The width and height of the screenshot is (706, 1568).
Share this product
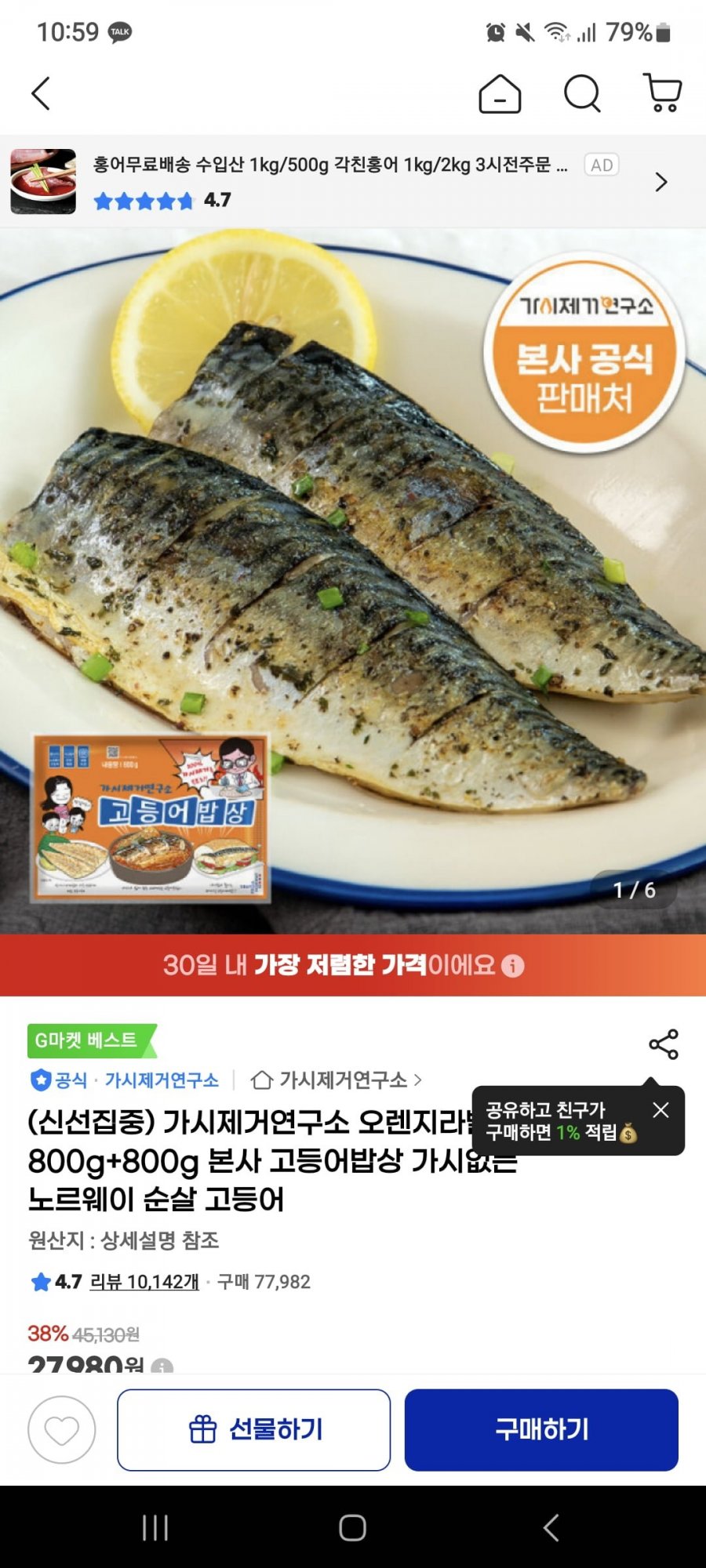[663, 1044]
